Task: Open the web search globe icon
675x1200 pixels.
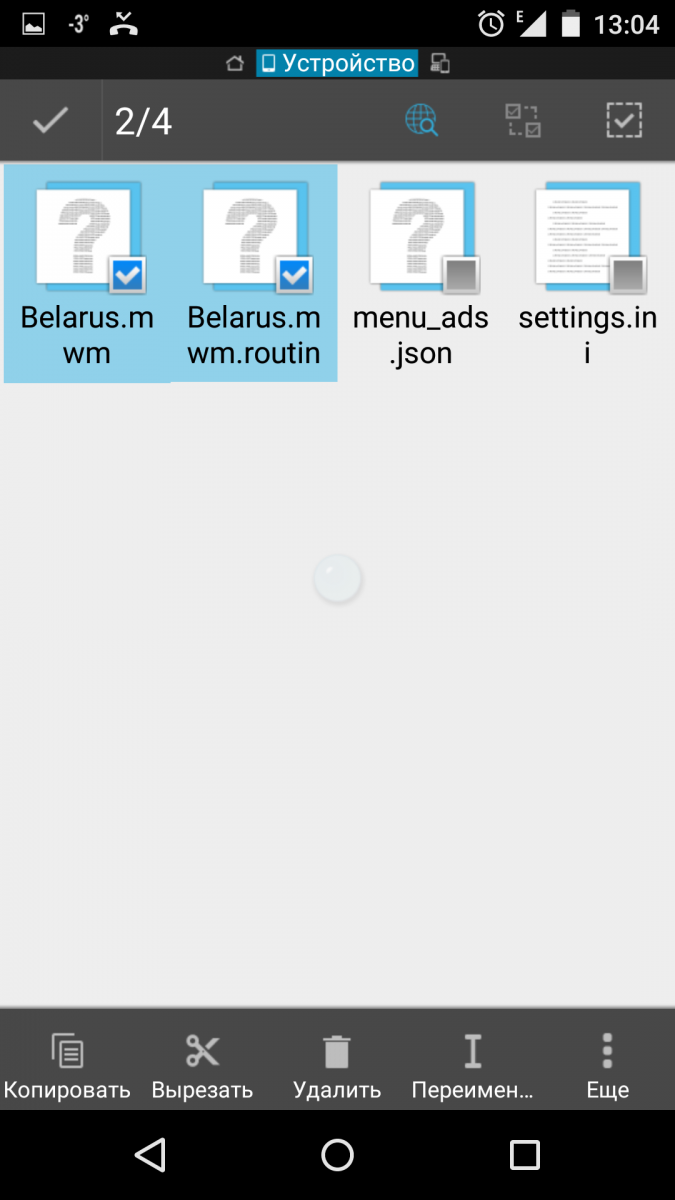Action: click(x=421, y=121)
